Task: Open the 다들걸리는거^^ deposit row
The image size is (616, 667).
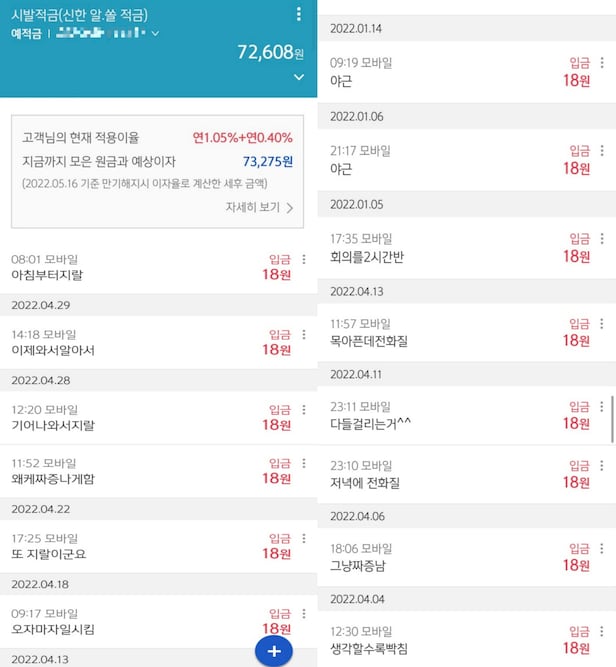Action: click(x=450, y=415)
